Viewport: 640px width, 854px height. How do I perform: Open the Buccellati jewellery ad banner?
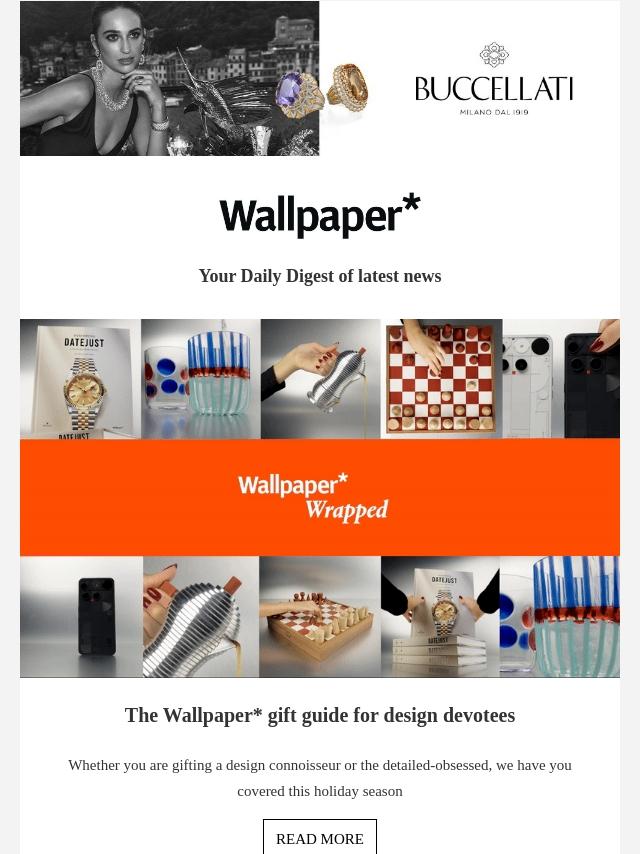point(320,78)
